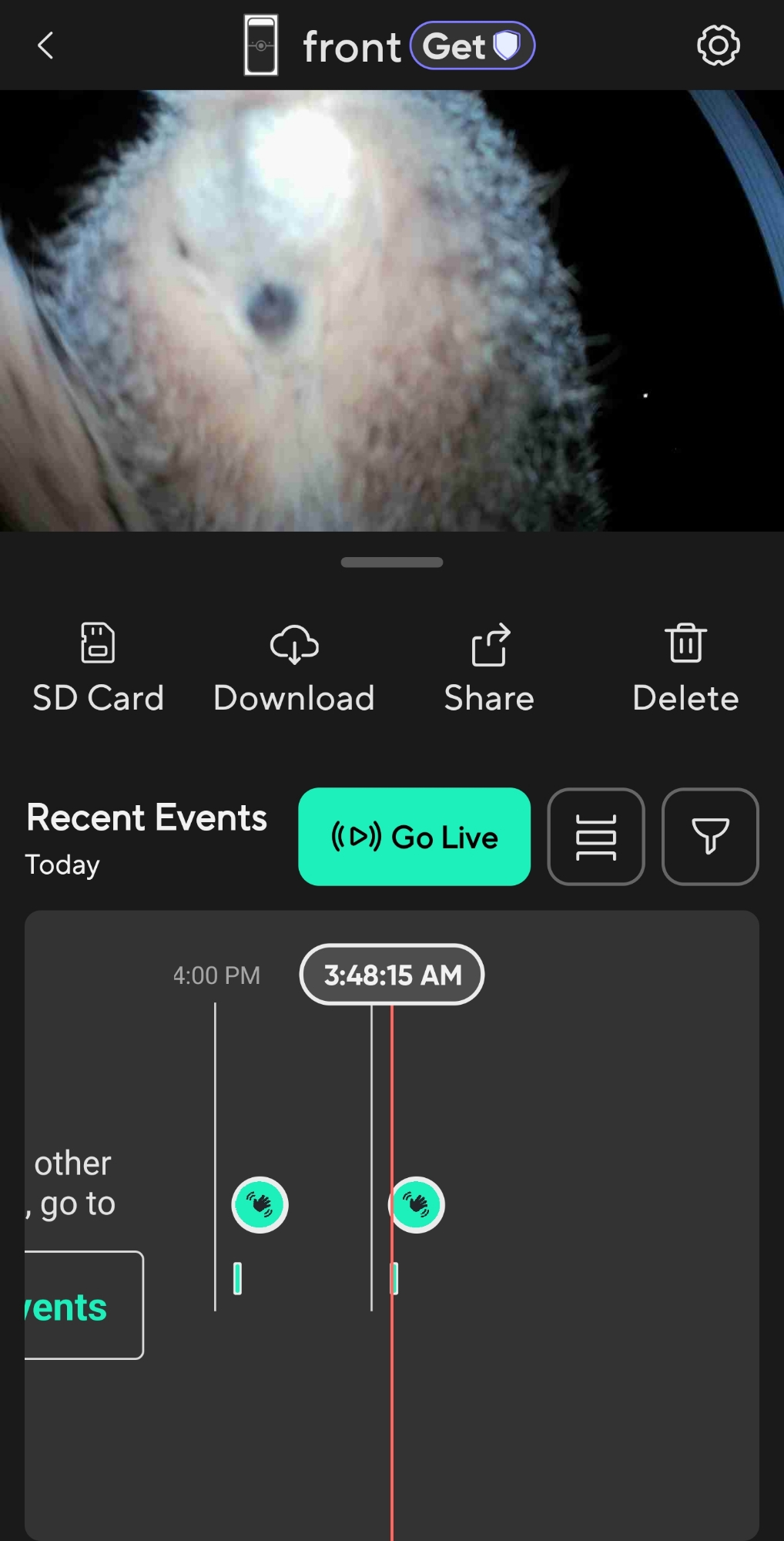784x1541 pixels.
Task: Select the motion event near 4:00 PM
Action: point(260,1205)
